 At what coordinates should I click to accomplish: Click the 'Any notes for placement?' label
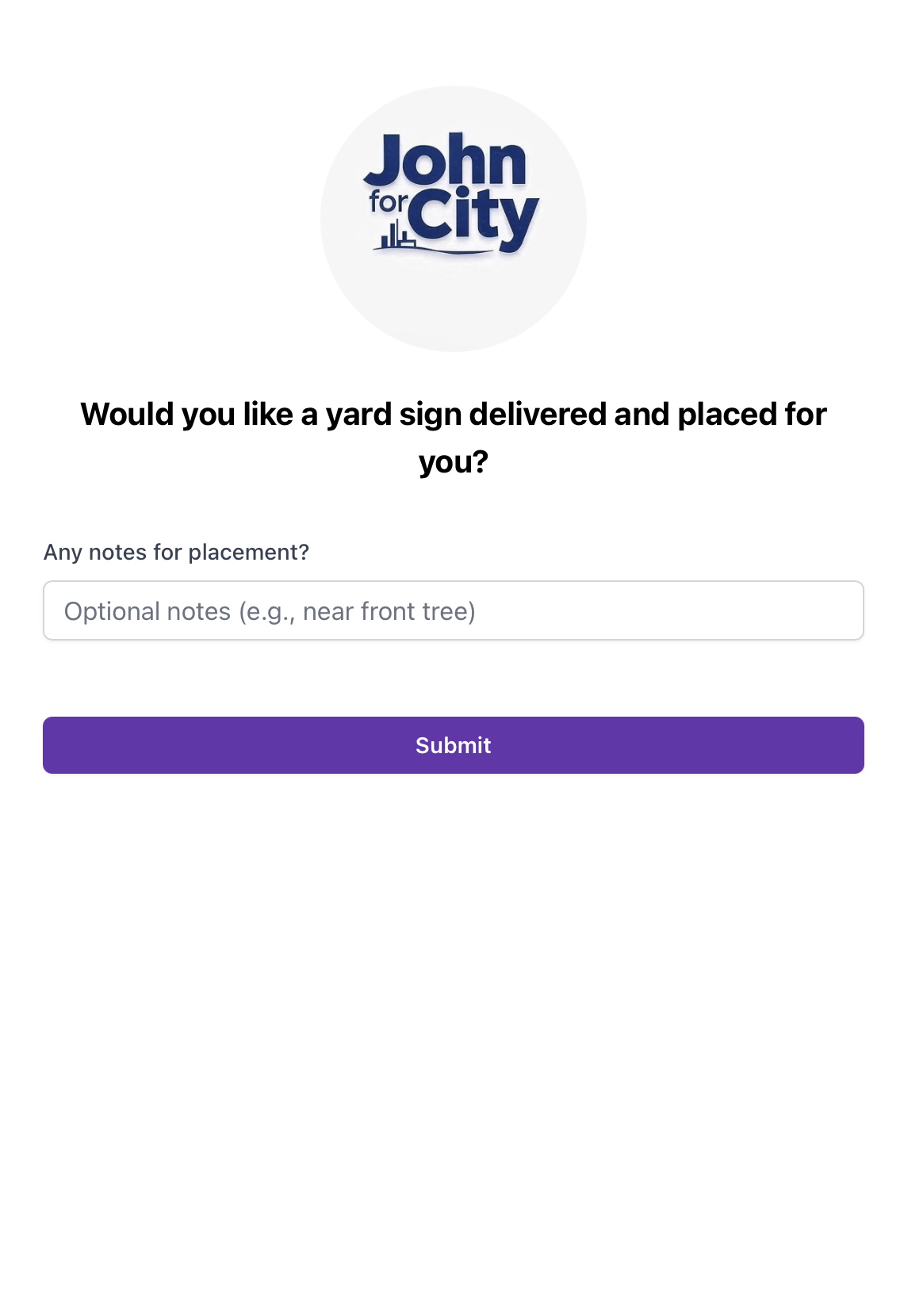178,552
